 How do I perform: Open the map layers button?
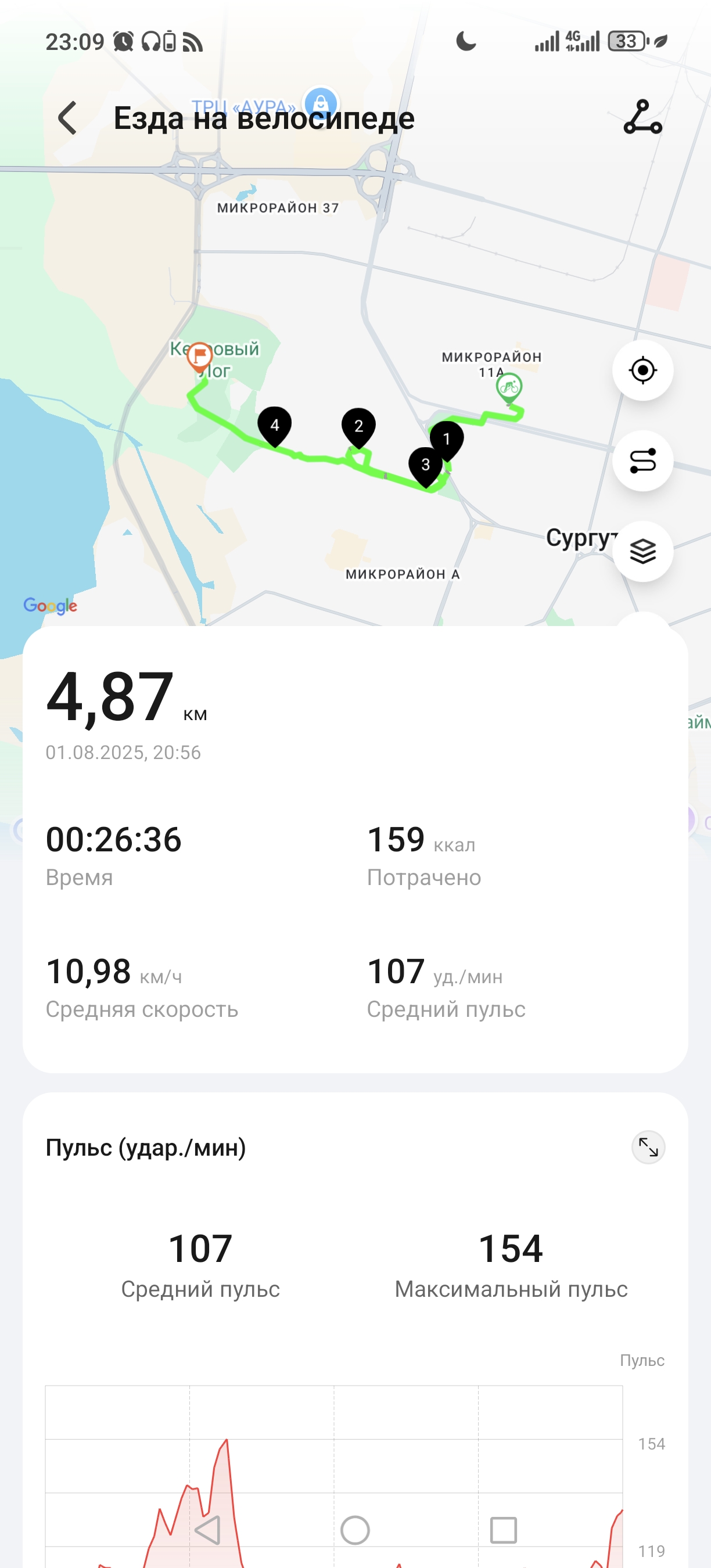pyautogui.click(x=643, y=552)
